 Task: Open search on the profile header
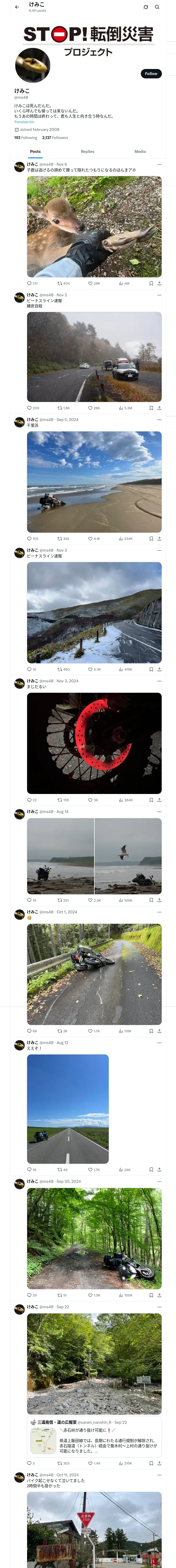(x=157, y=7)
